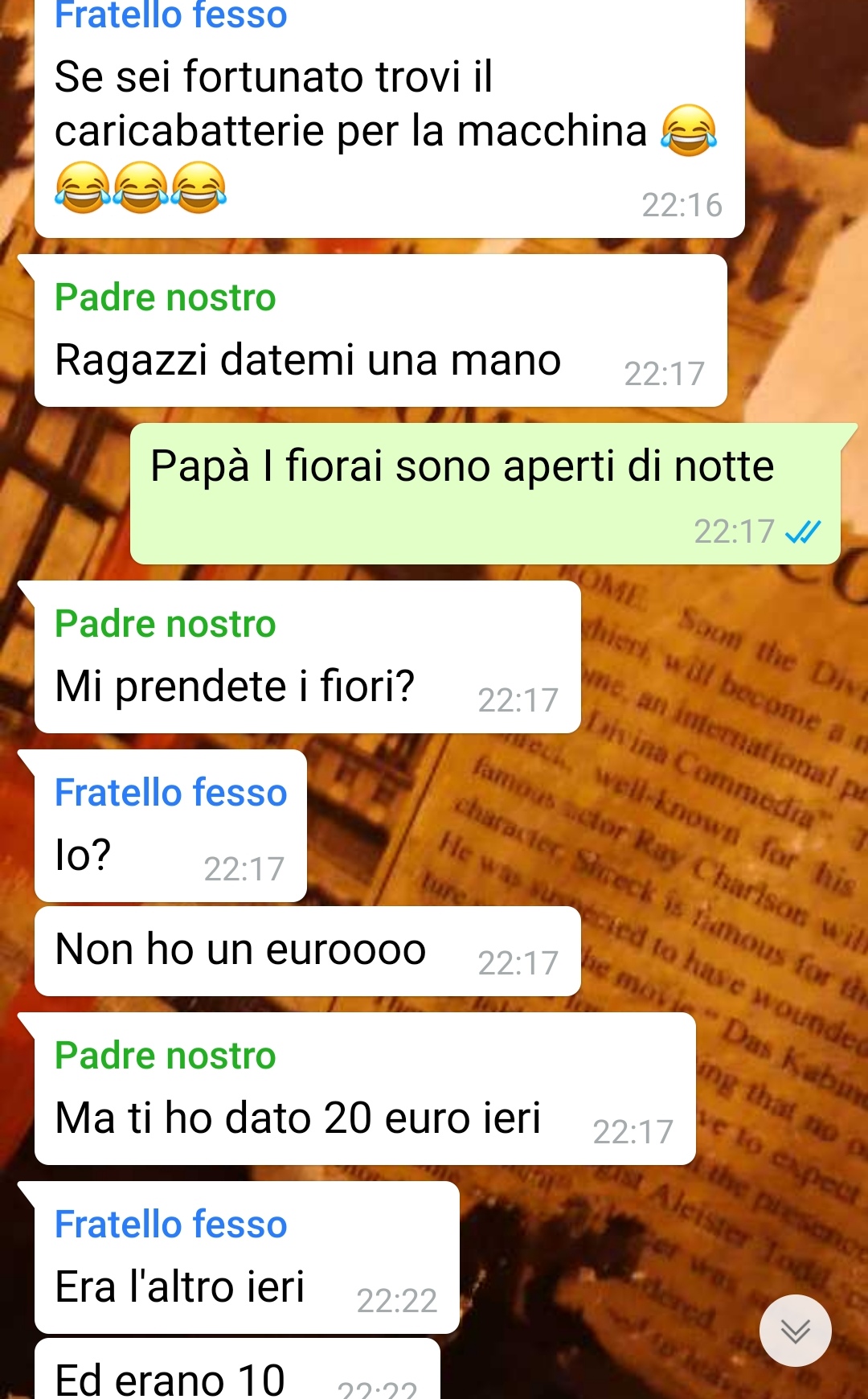Open Padre nostro name above 'Mi prendete i fiori?'

[x=165, y=624]
